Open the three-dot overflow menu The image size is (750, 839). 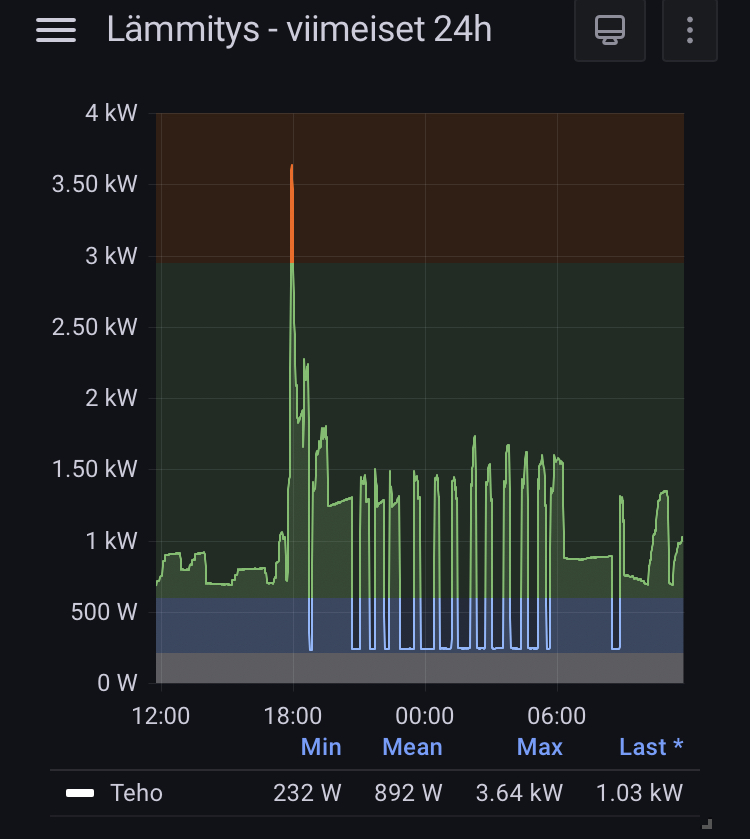coord(690,30)
